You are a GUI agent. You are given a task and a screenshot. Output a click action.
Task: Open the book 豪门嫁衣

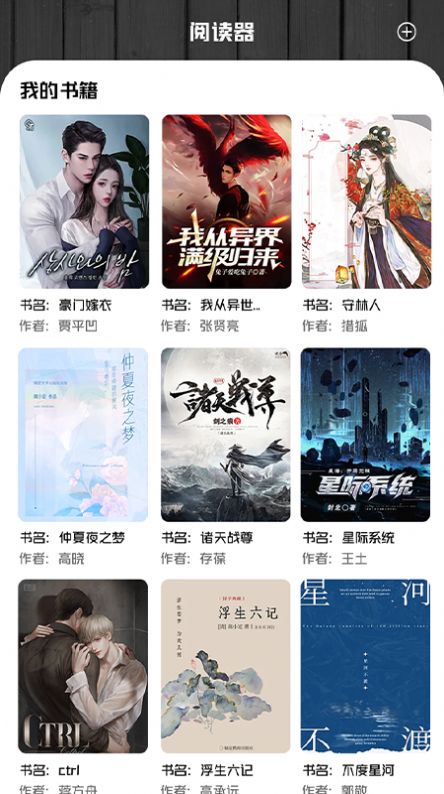pos(84,202)
